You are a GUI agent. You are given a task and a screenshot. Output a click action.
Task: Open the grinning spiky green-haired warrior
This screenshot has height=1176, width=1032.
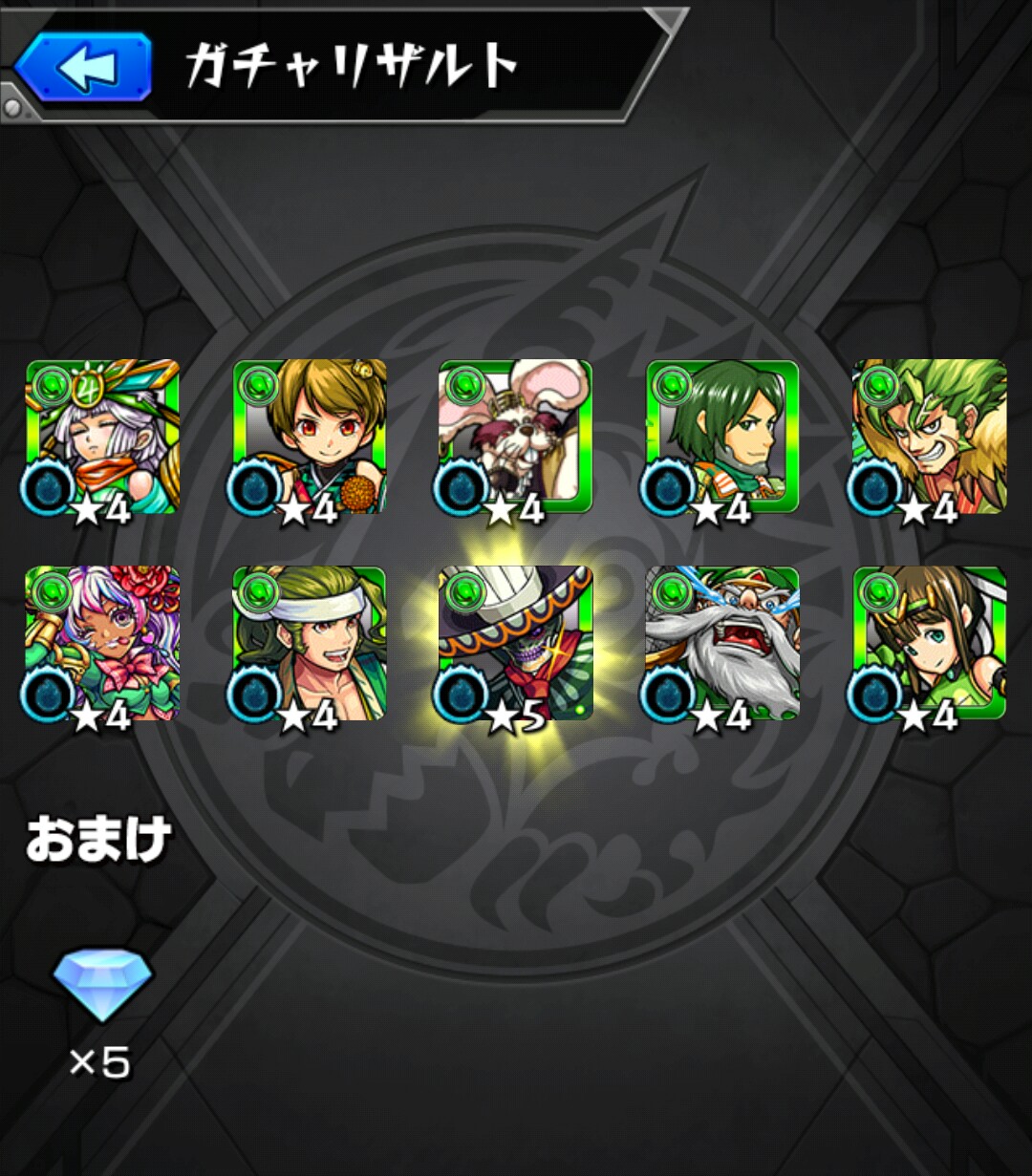tap(929, 437)
